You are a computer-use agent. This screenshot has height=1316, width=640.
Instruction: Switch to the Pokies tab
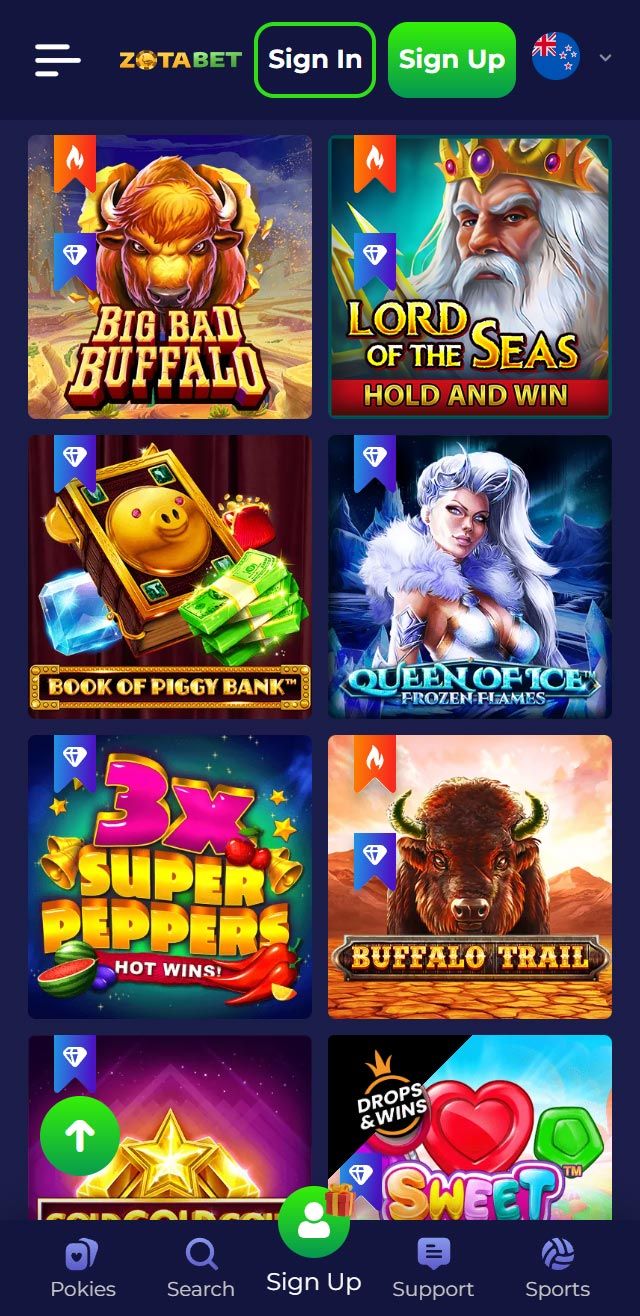pos(83,1268)
